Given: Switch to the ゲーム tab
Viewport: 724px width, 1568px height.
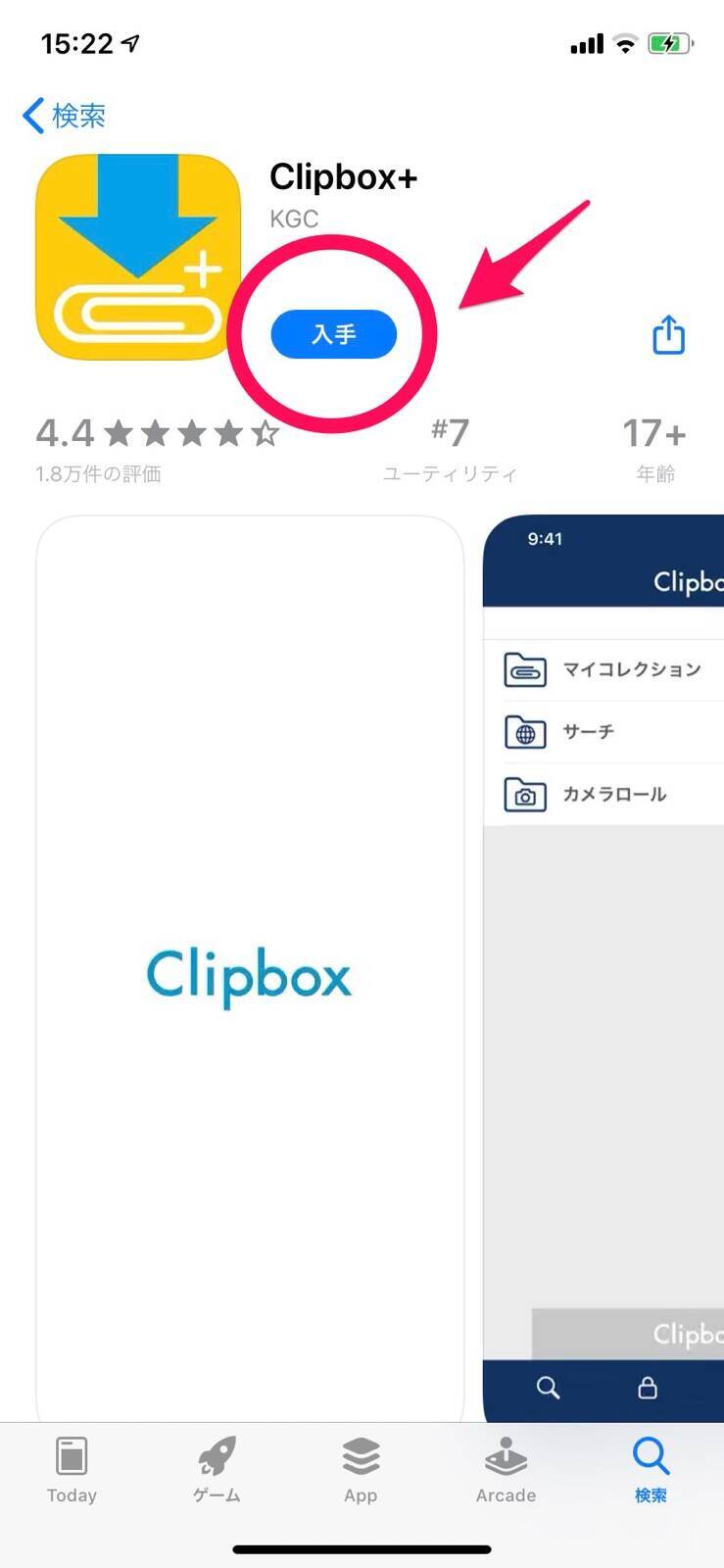Looking at the screenshot, I should coord(217,1469).
